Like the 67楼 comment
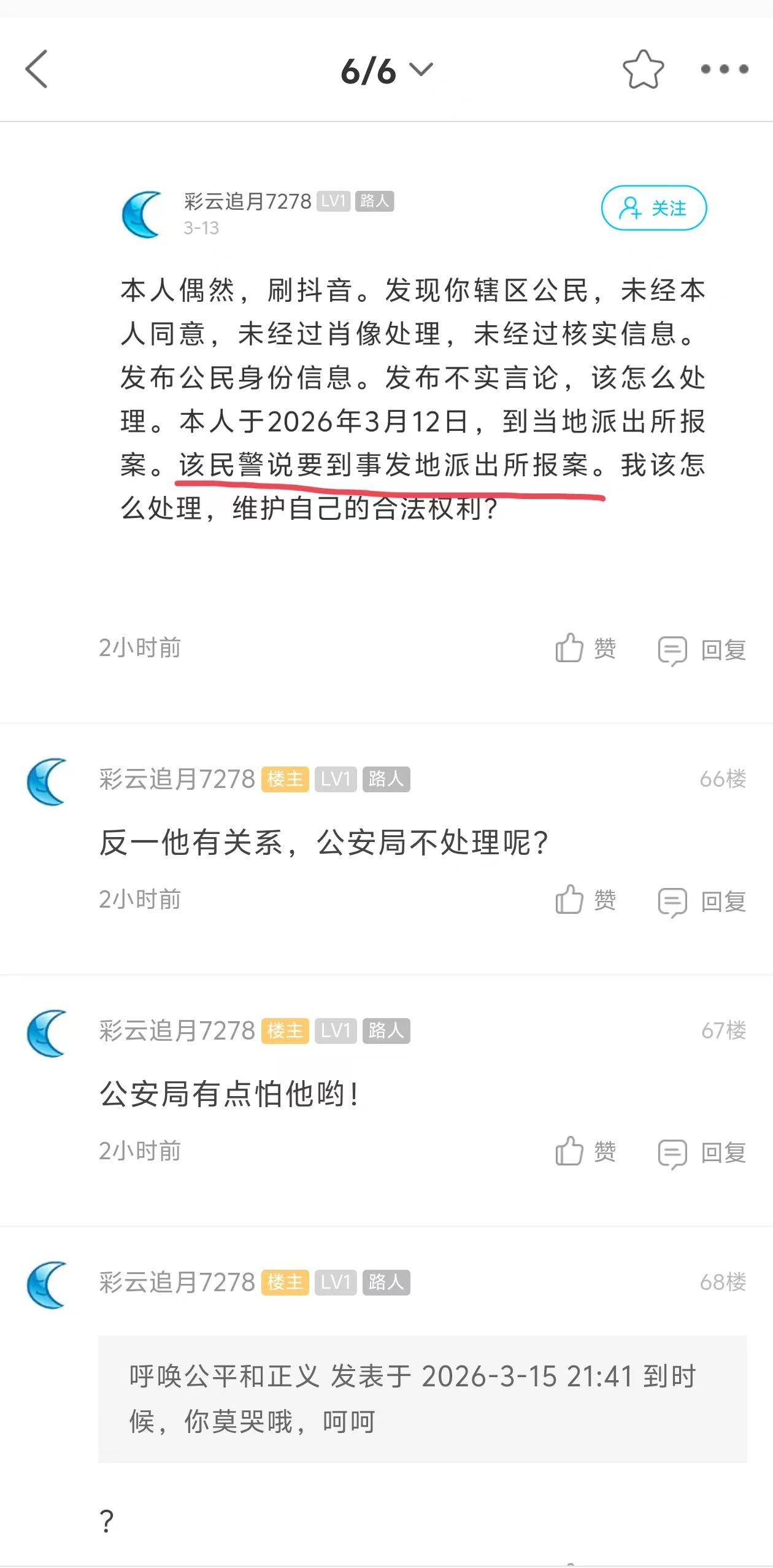Image resolution: width=773 pixels, height=1568 pixels. [585, 1152]
